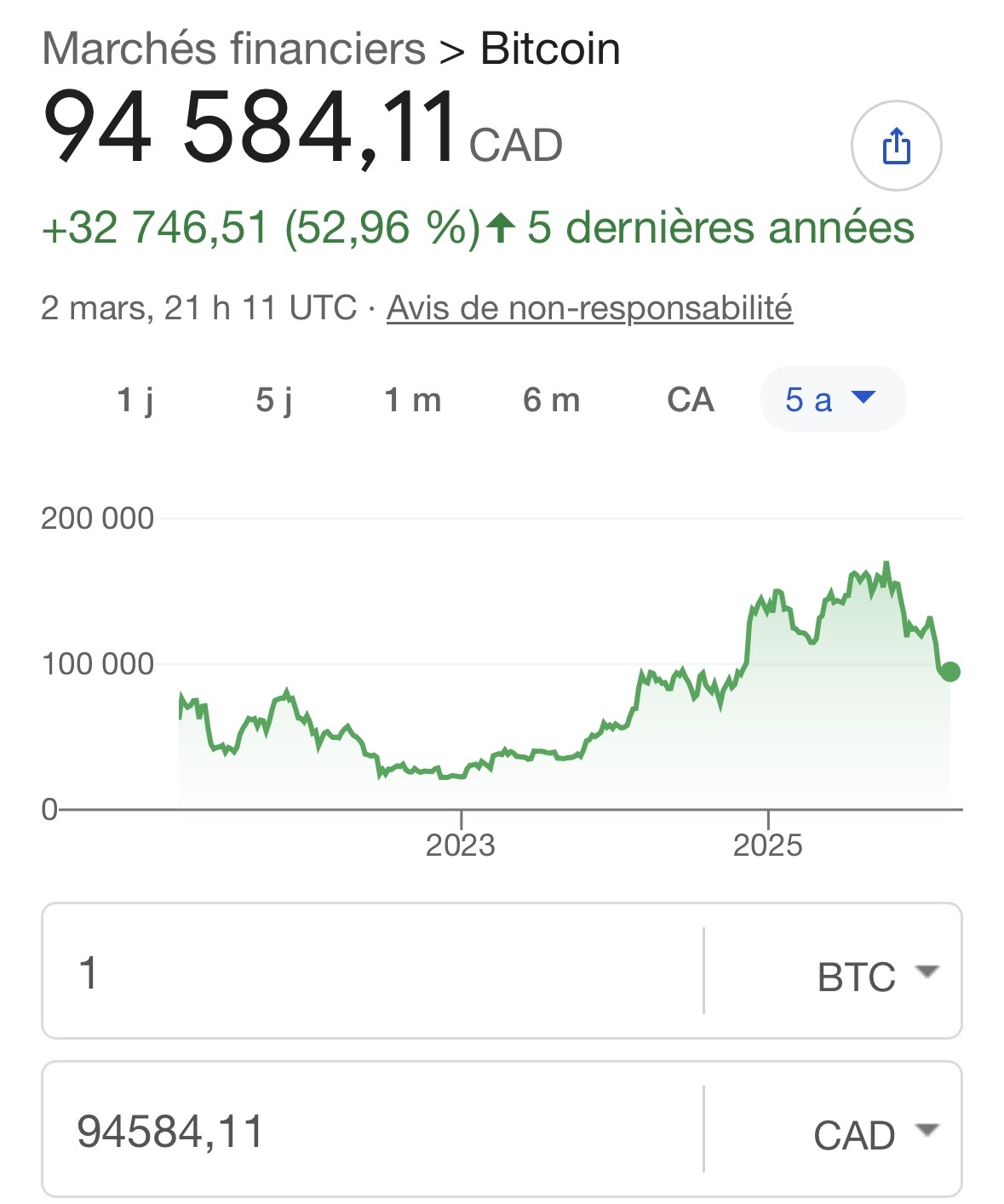
Task: Share the Bitcoin price quote
Action: tap(896, 146)
